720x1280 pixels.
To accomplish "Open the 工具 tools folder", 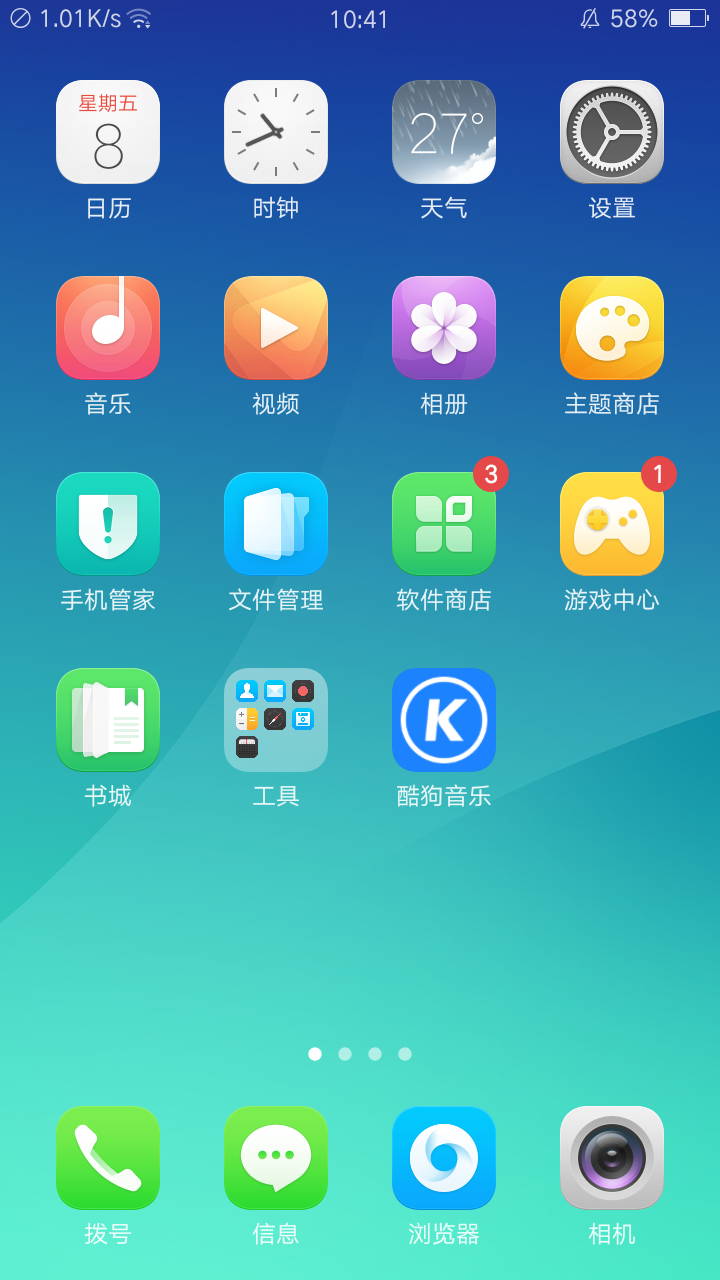I will [x=276, y=719].
